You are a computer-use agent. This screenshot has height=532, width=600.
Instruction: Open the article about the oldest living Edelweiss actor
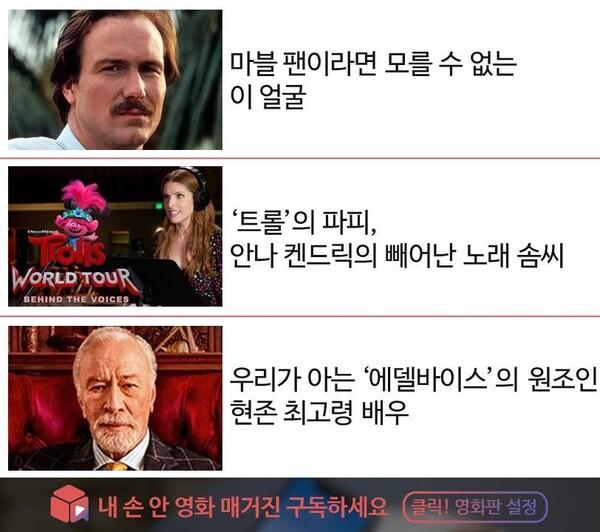412,397
